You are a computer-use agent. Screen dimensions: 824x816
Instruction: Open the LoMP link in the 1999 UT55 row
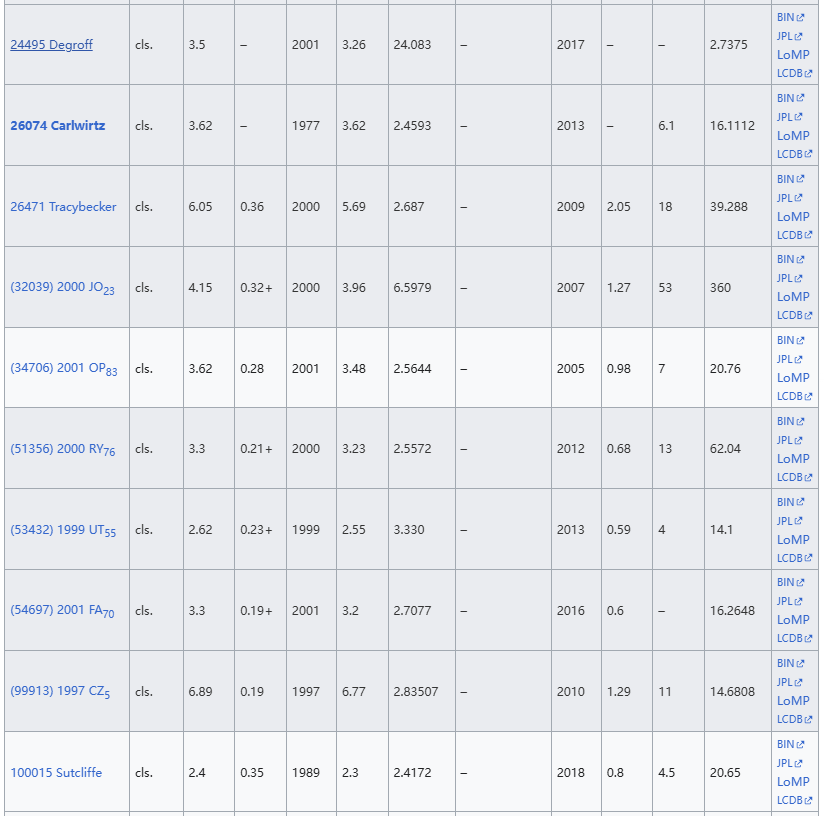[x=793, y=540]
